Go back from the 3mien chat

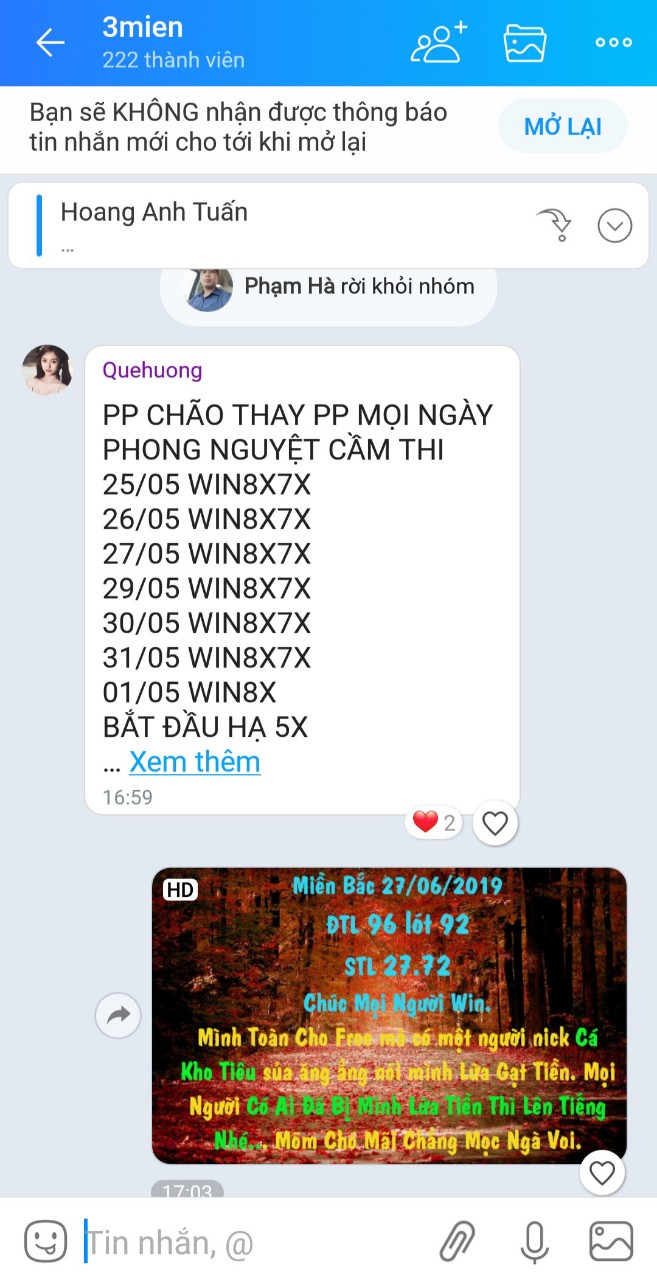50,42
